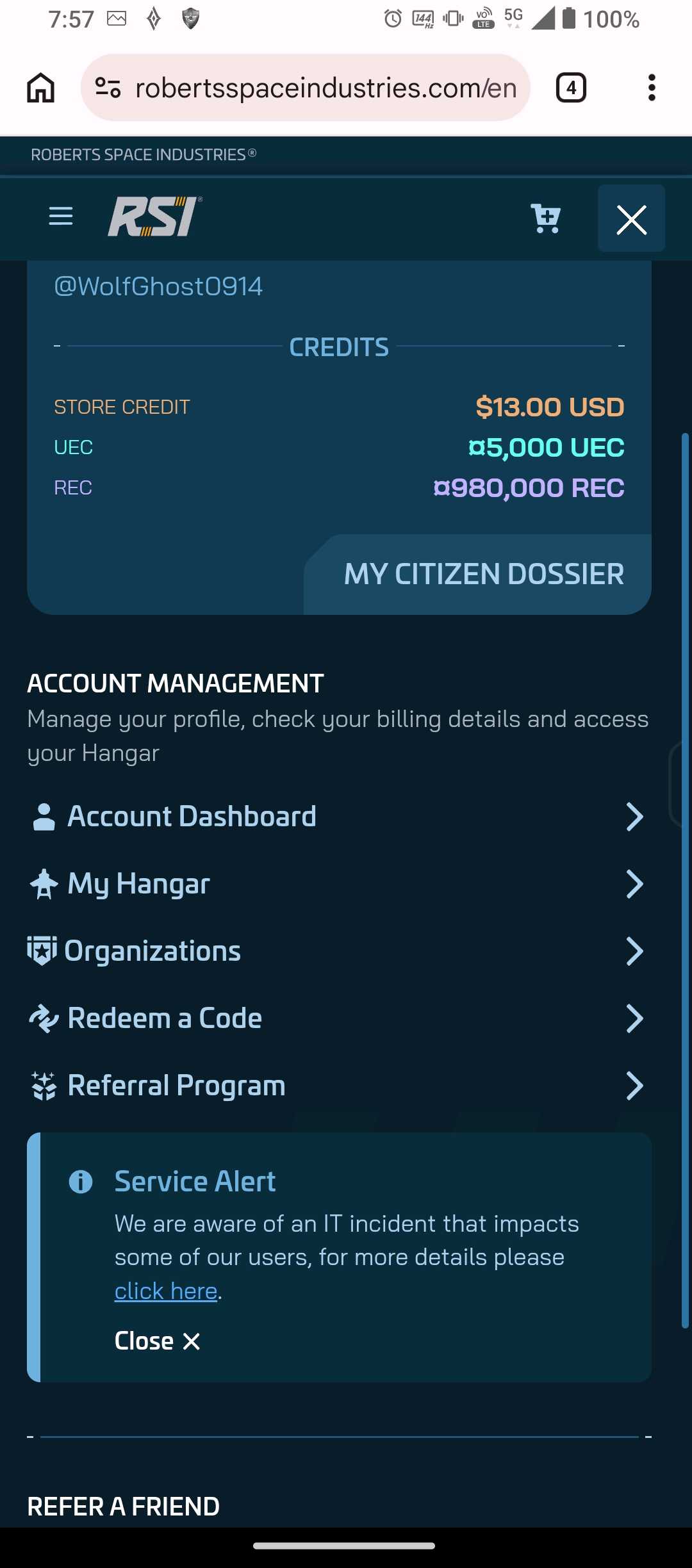The height and width of the screenshot is (1568, 692).
Task: Open the shopping cart
Action: click(546, 218)
